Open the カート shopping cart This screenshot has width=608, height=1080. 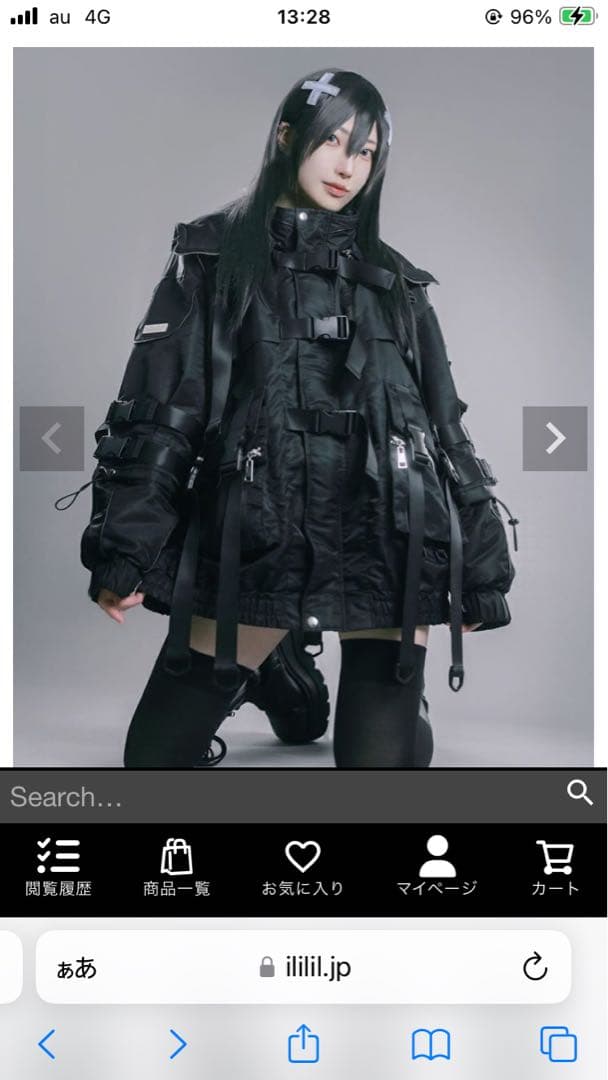pos(555,868)
